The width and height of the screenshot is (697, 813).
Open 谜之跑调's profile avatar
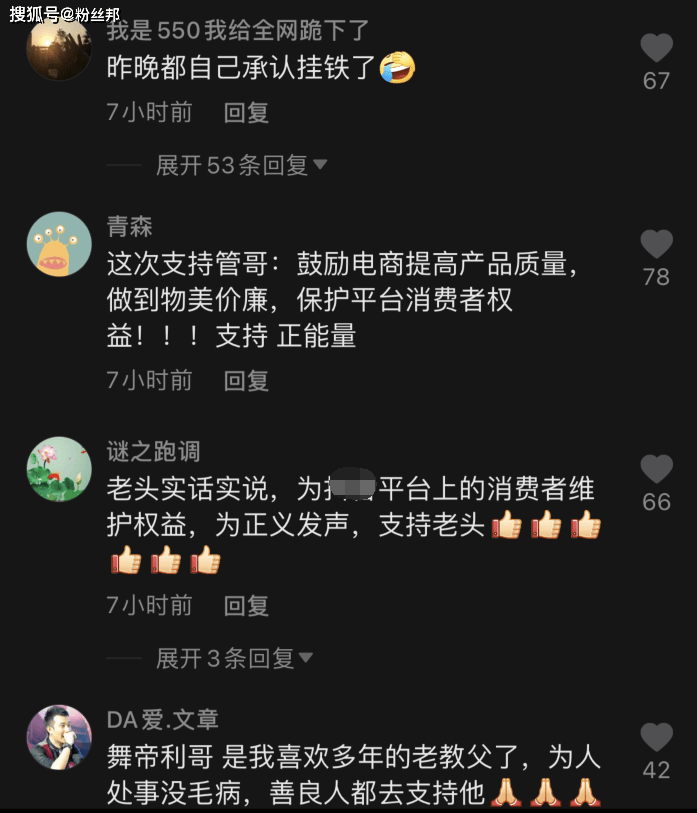point(59,469)
